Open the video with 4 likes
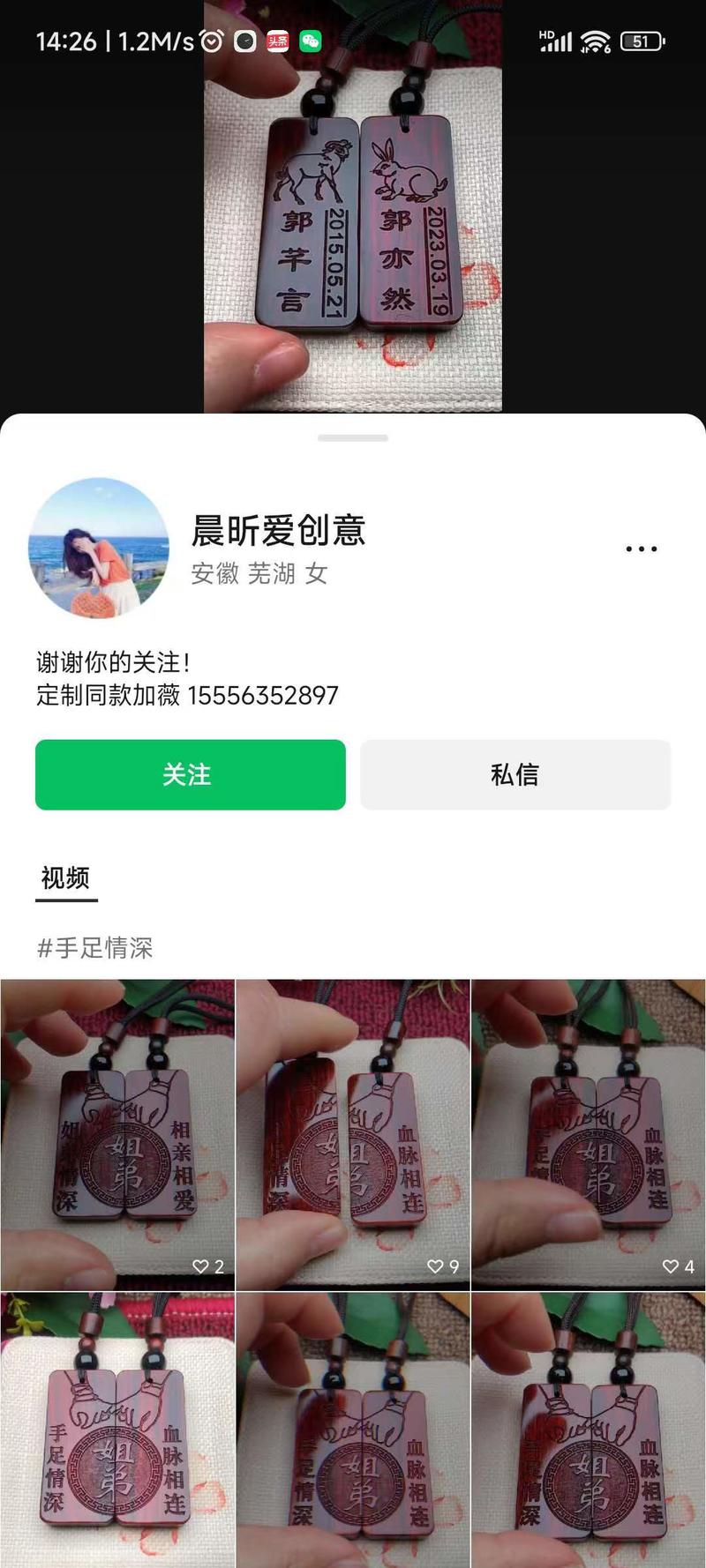706x1568 pixels. coord(589,1134)
